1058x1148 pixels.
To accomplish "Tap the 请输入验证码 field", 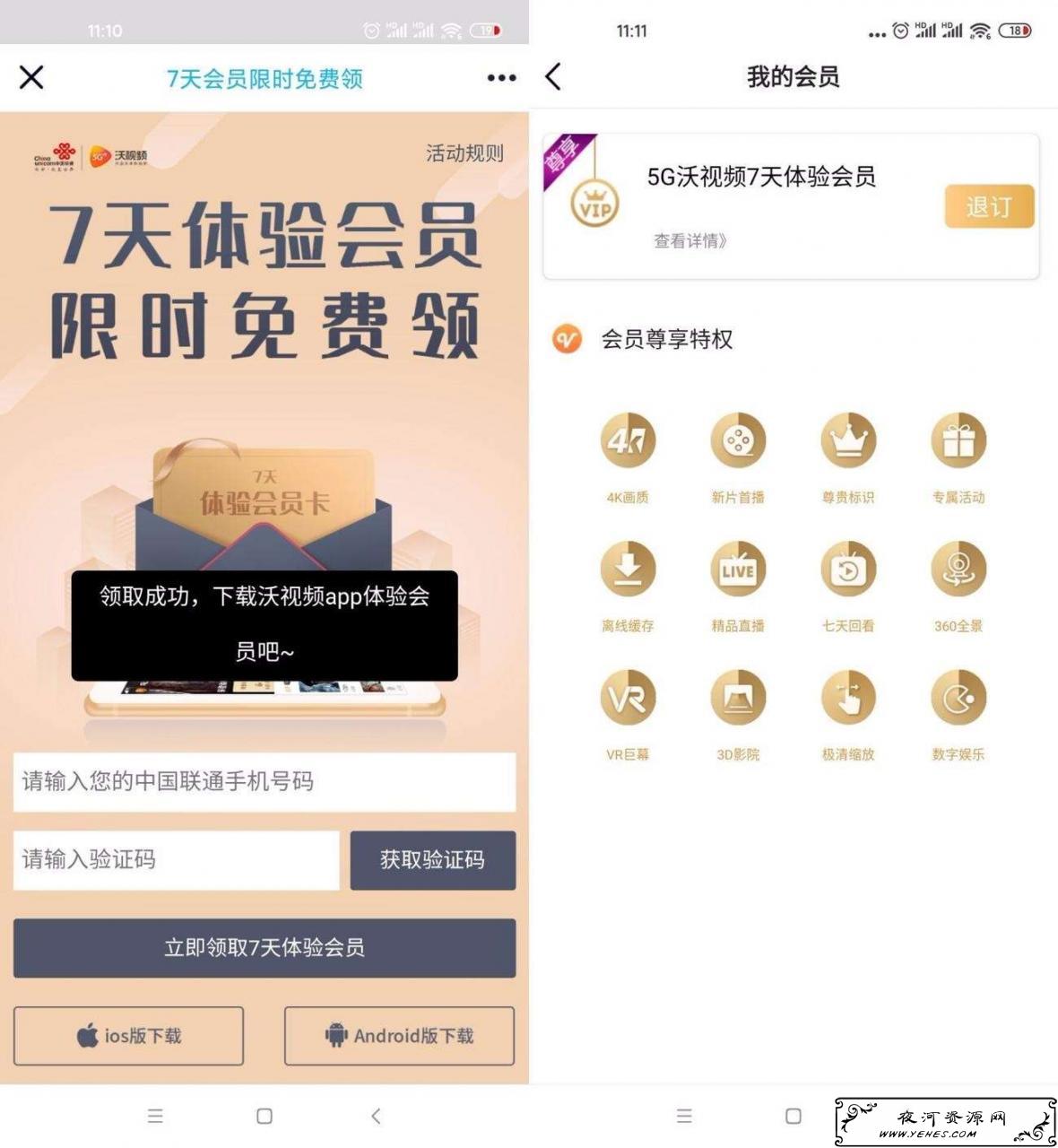I will [x=176, y=860].
